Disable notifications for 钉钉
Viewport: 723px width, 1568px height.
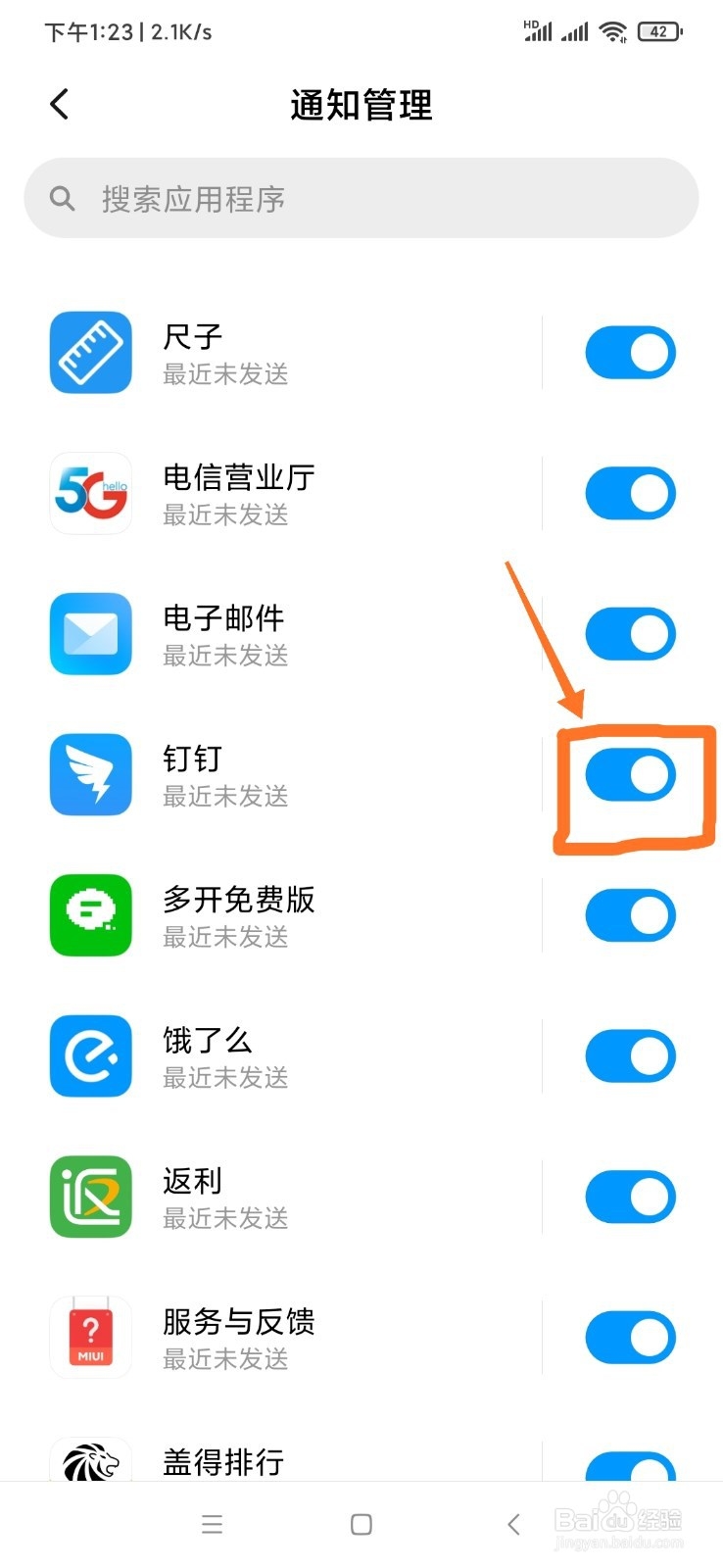click(x=630, y=774)
